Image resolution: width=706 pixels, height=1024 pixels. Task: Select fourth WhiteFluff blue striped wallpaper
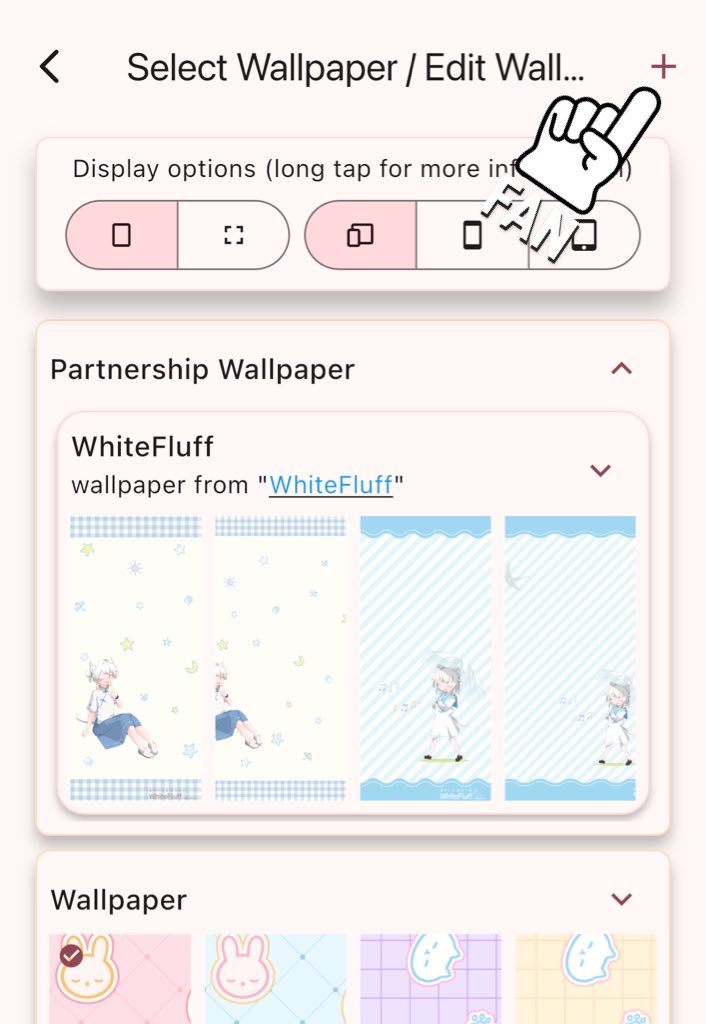pyautogui.click(x=570, y=658)
